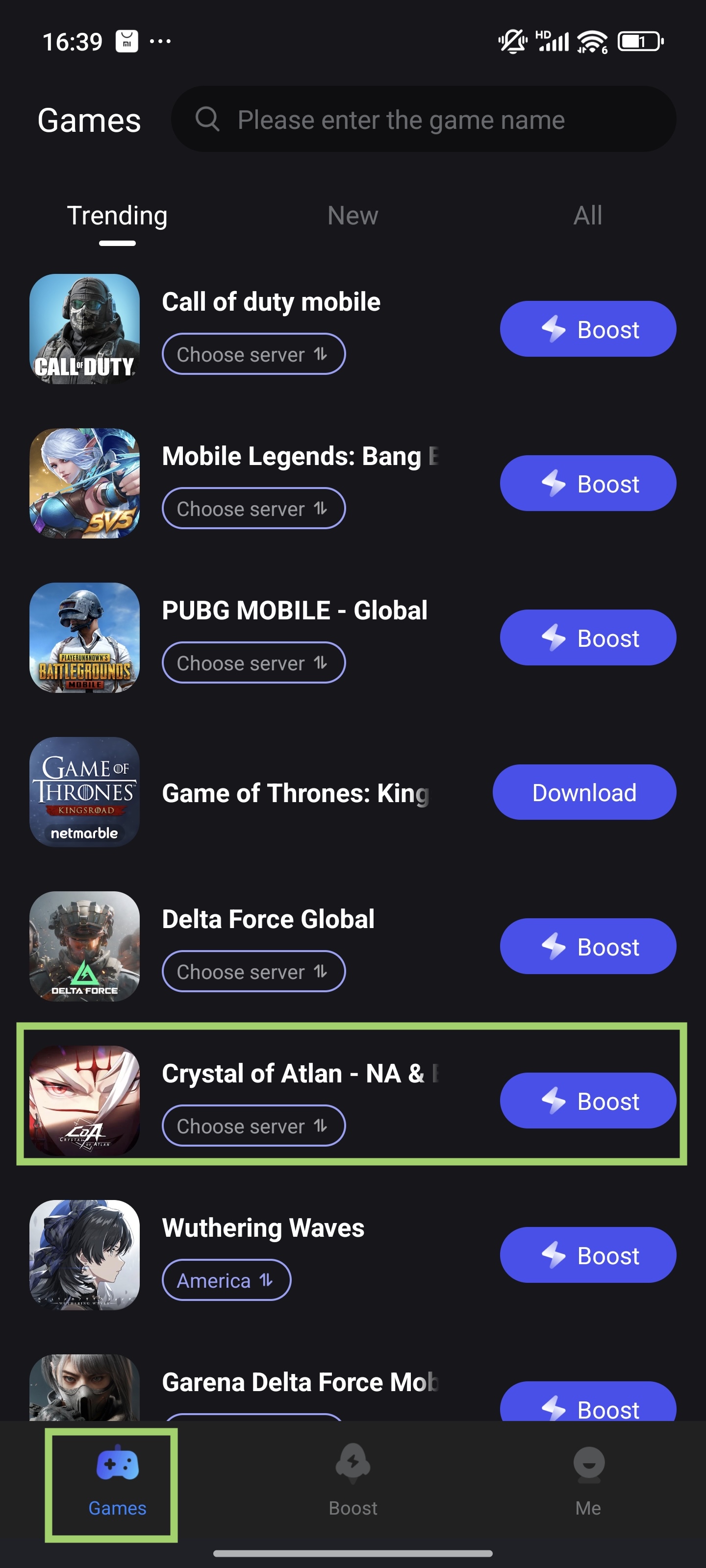Download Game of Thrones: Kingsroad
706x1568 pixels.
pyautogui.click(x=583, y=792)
